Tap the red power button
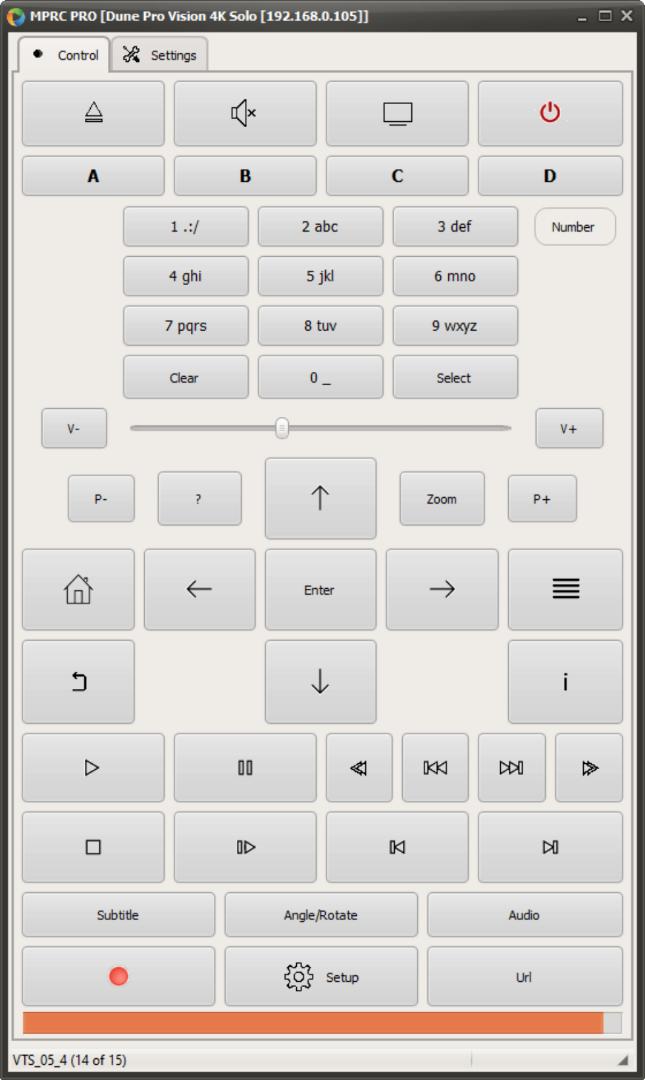Viewport: 645px width, 1080px height. tap(550, 114)
